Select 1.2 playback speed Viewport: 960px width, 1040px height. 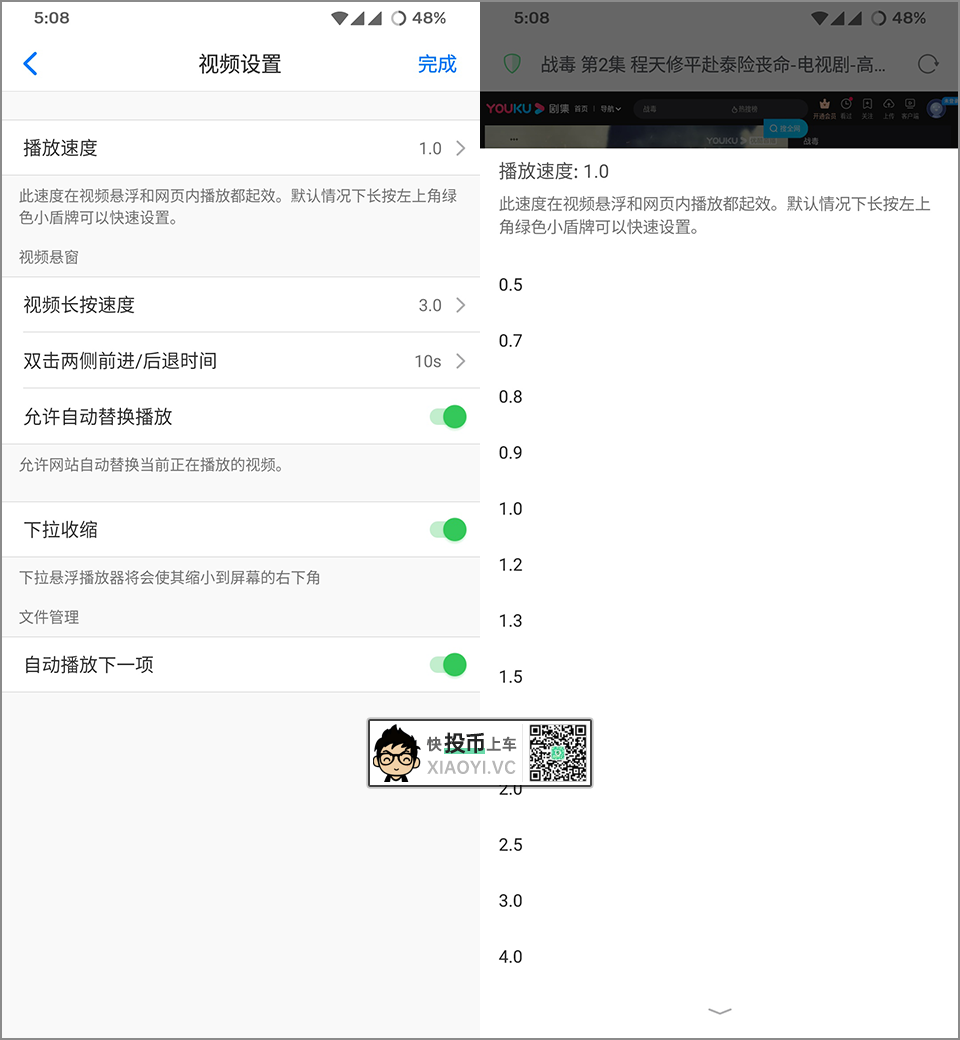pos(511,565)
